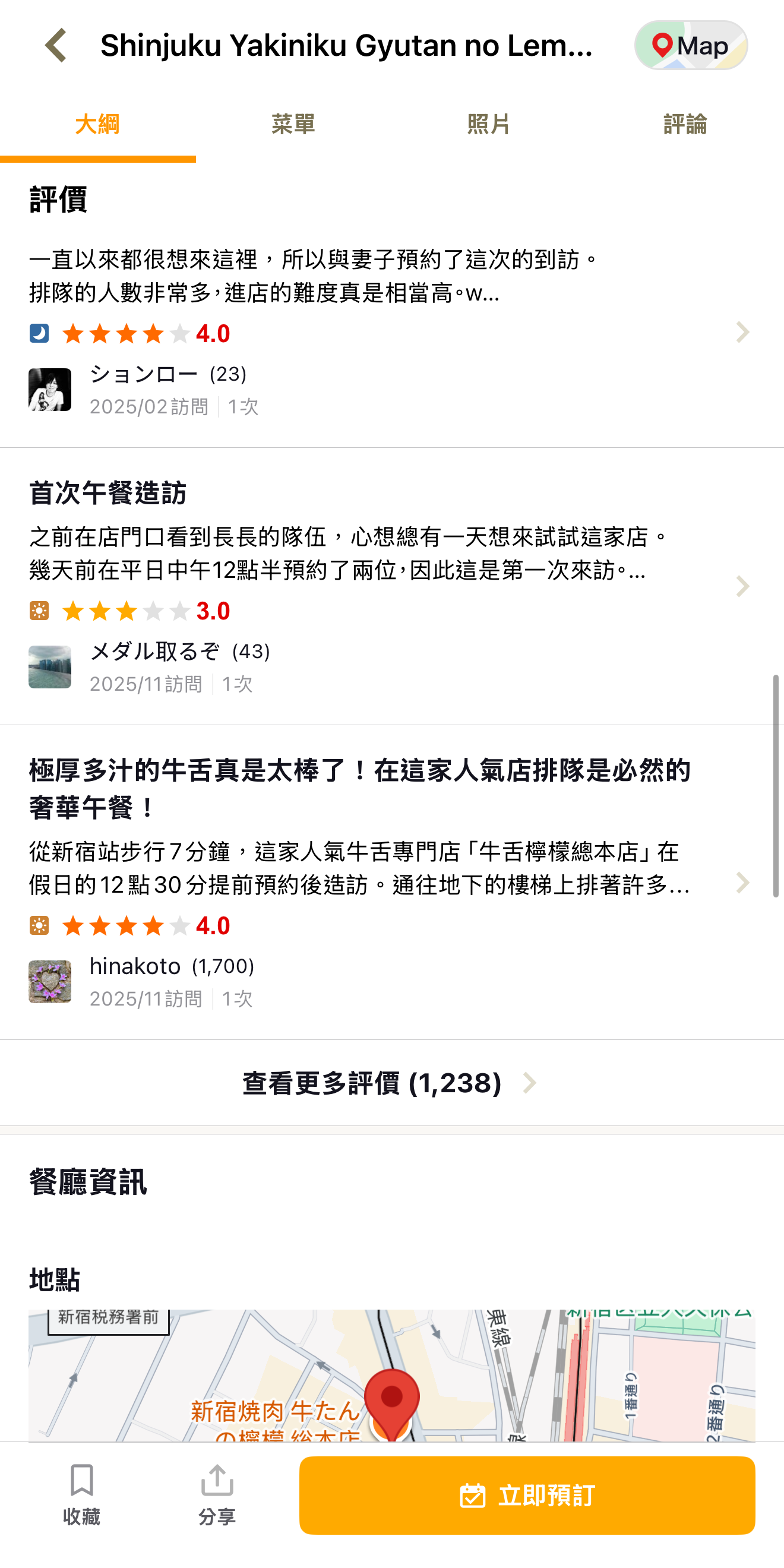Save restaurant with 收藏

[81, 1495]
